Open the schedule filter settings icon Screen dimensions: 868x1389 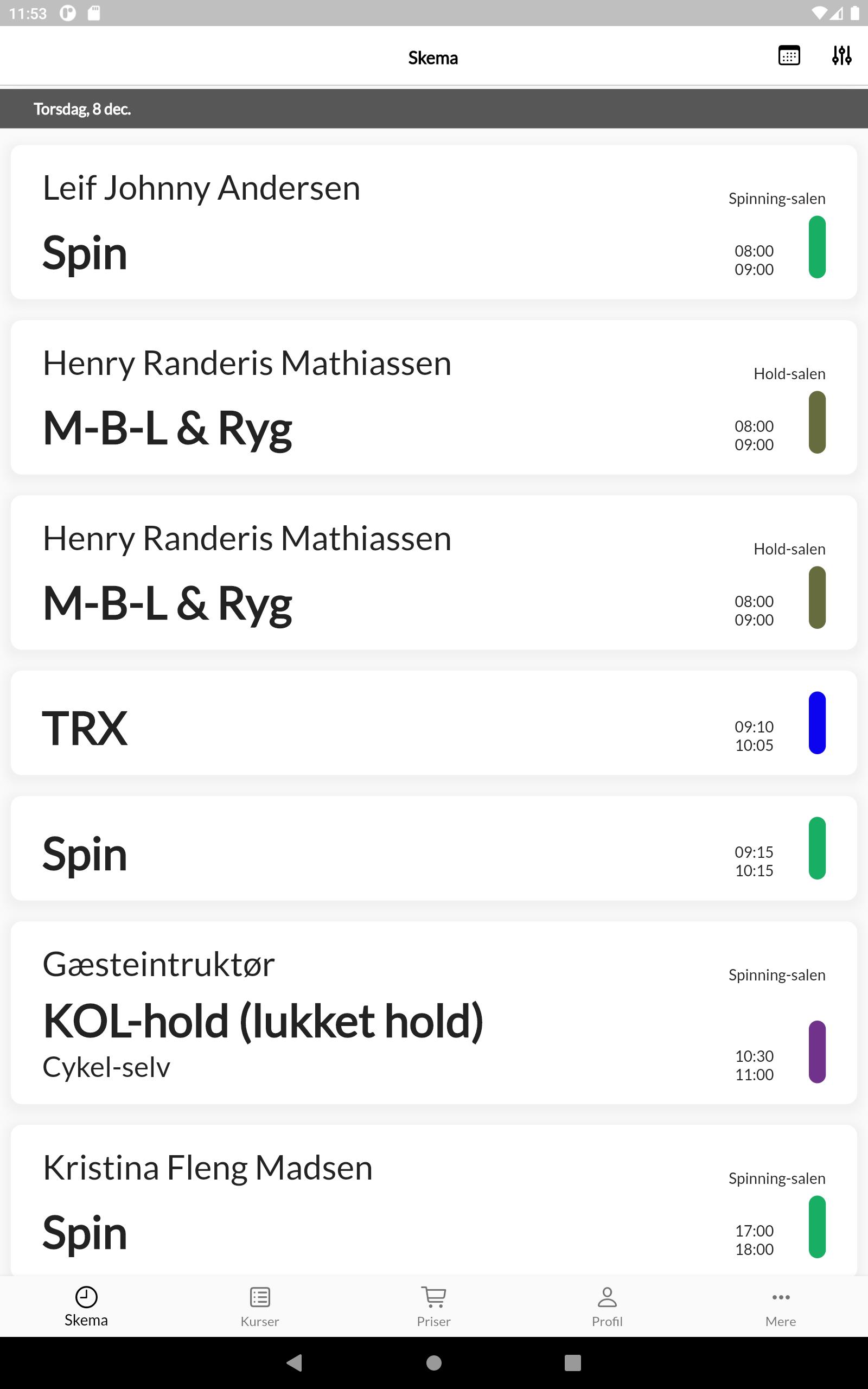pos(841,56)
